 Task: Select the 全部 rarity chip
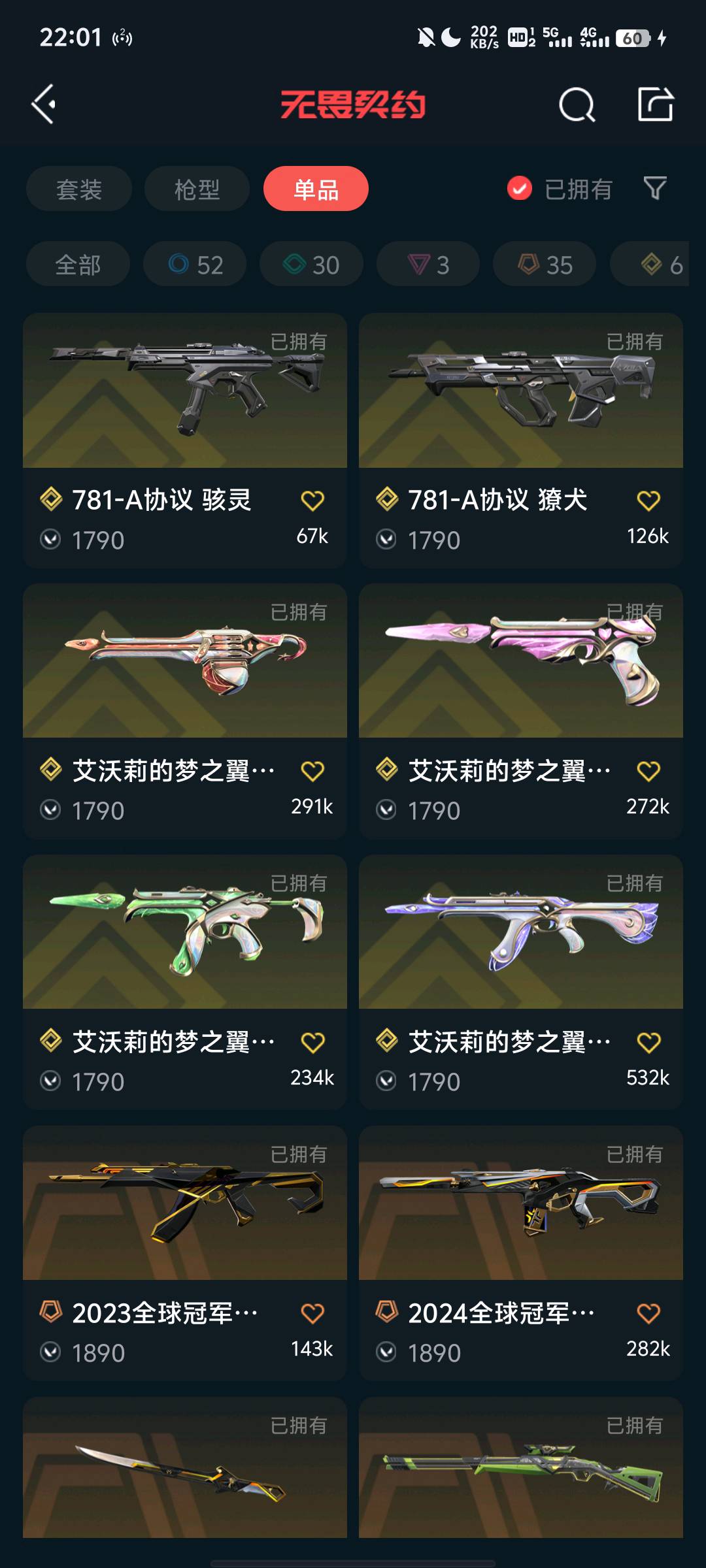point(78,265)
